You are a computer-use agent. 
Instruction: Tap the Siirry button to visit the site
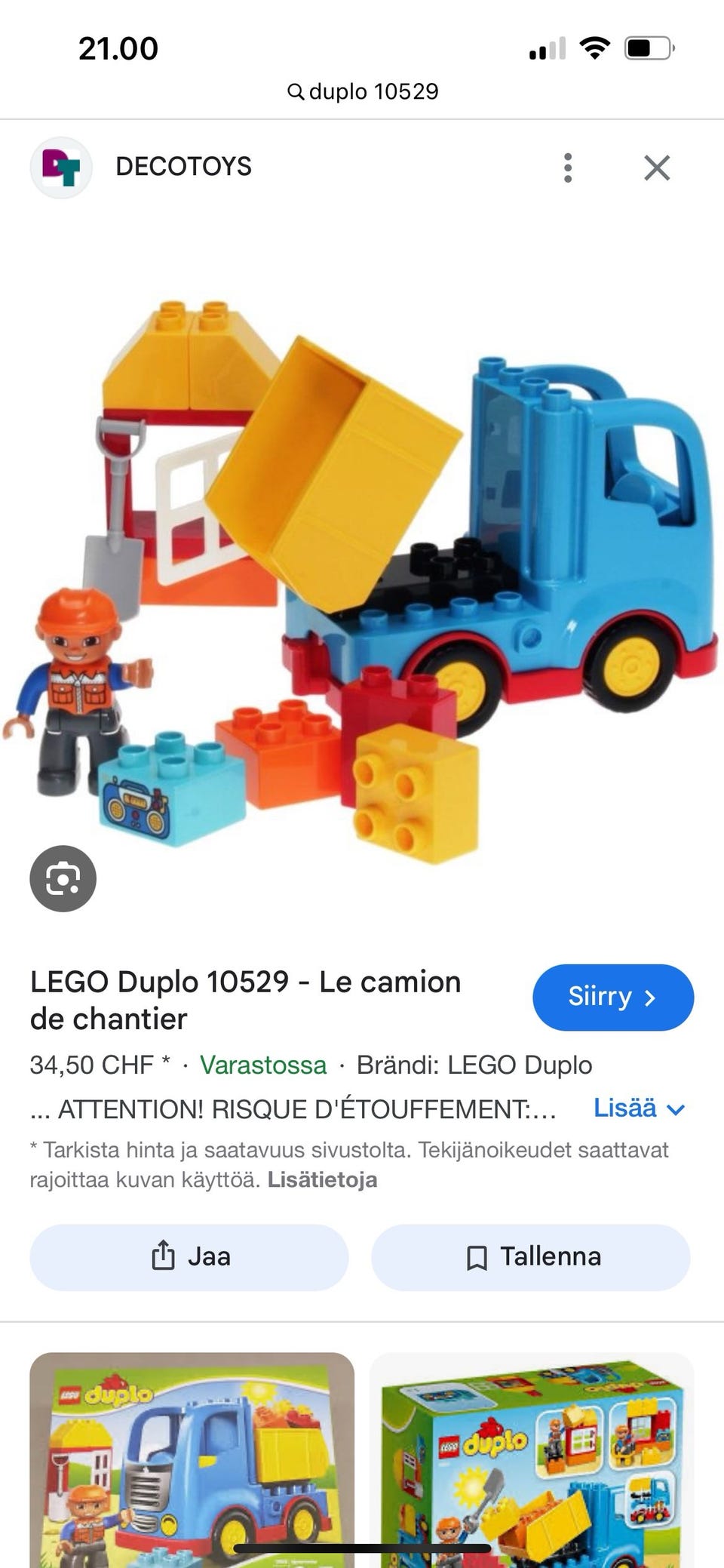(612, 997)
